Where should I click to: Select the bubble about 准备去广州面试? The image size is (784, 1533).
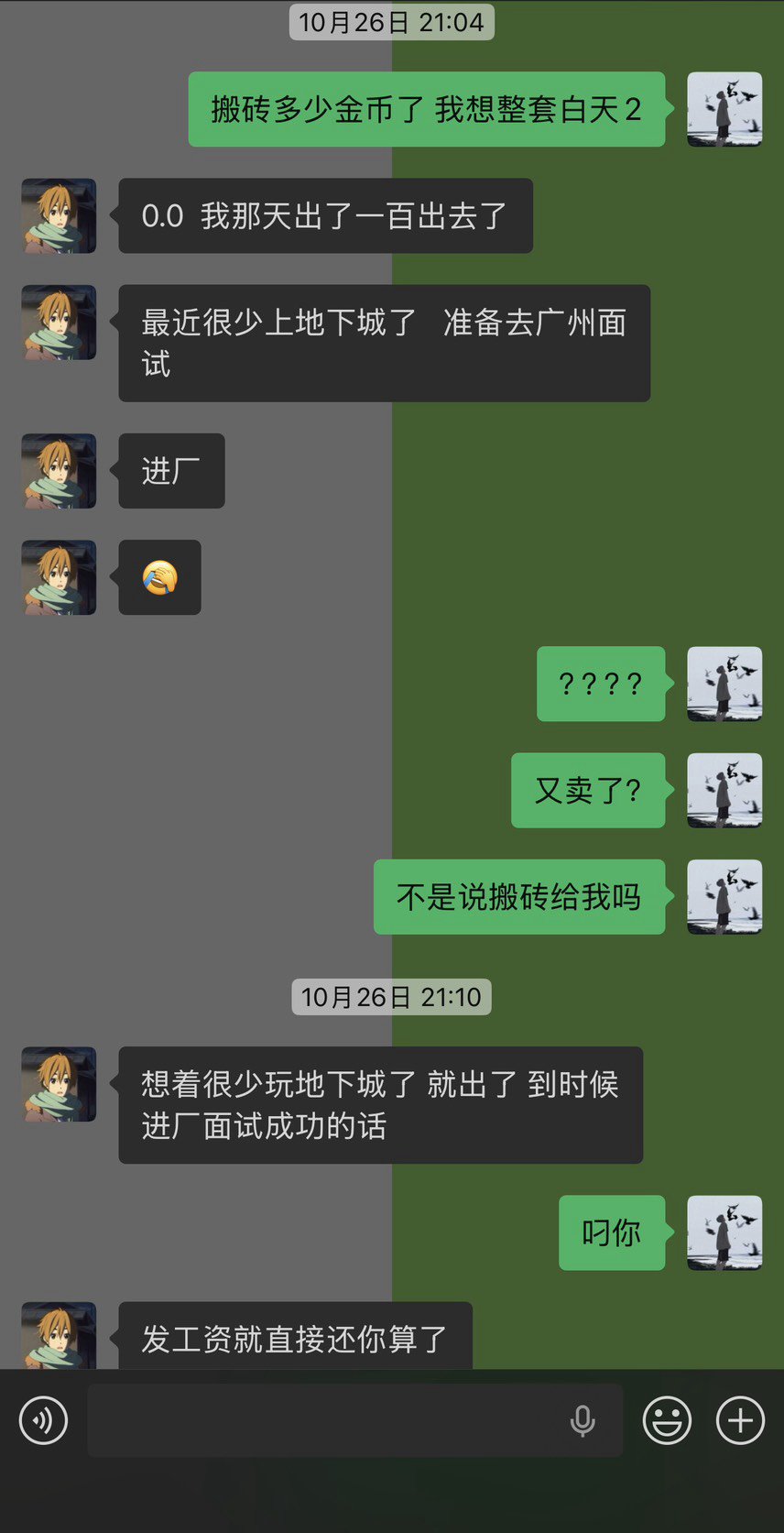(383, 343)
